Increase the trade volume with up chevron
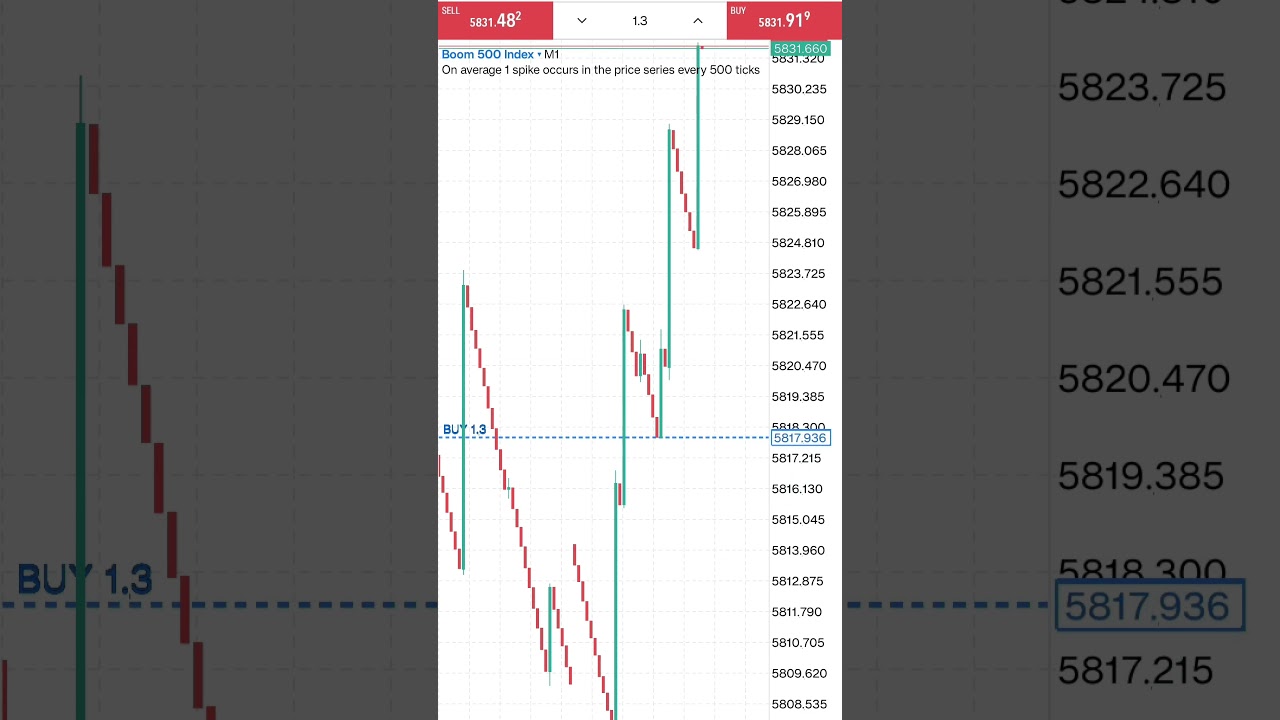The image size is (1280, 720). point(698,21)
